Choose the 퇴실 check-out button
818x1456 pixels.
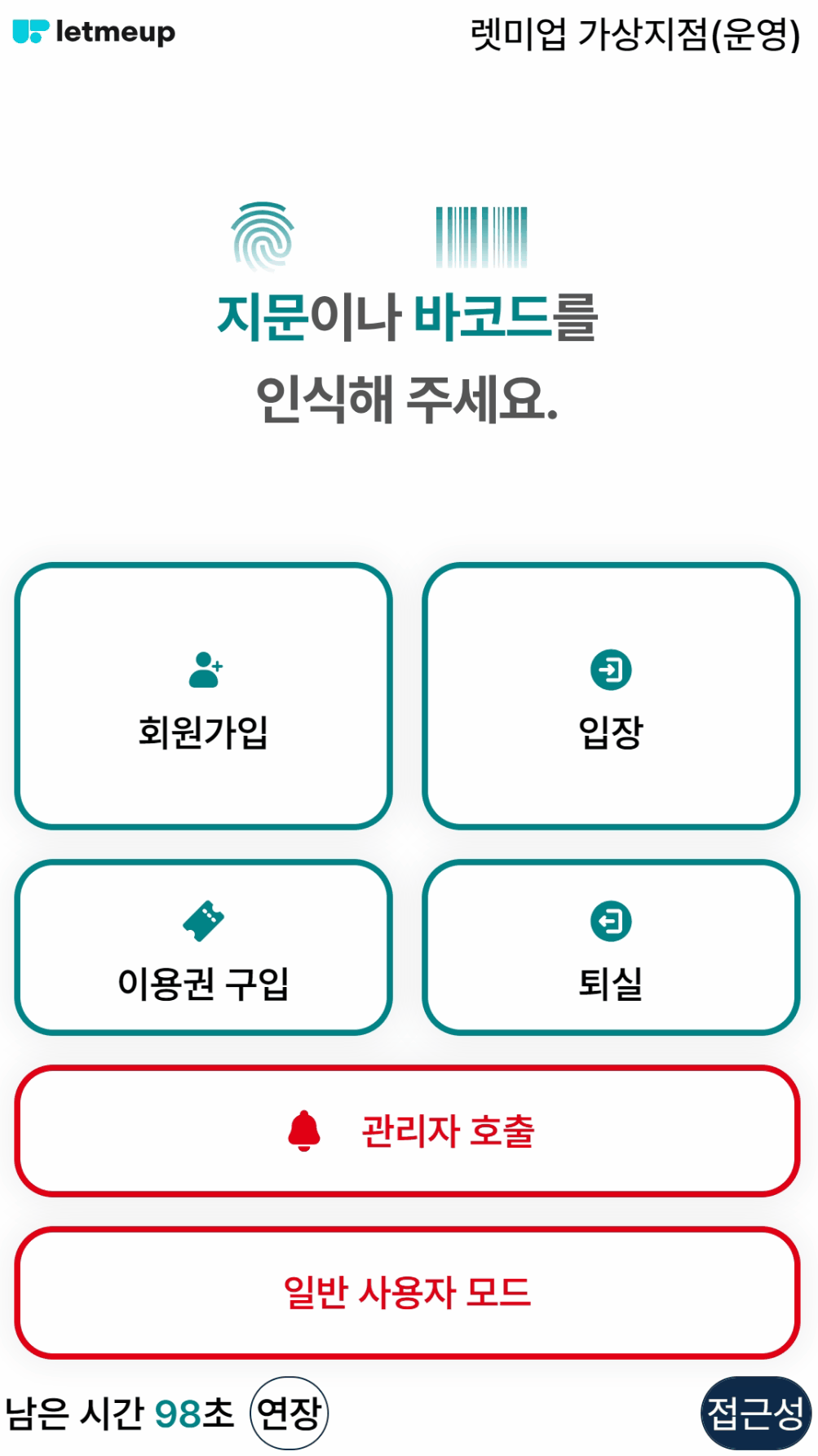pos(611,947)
